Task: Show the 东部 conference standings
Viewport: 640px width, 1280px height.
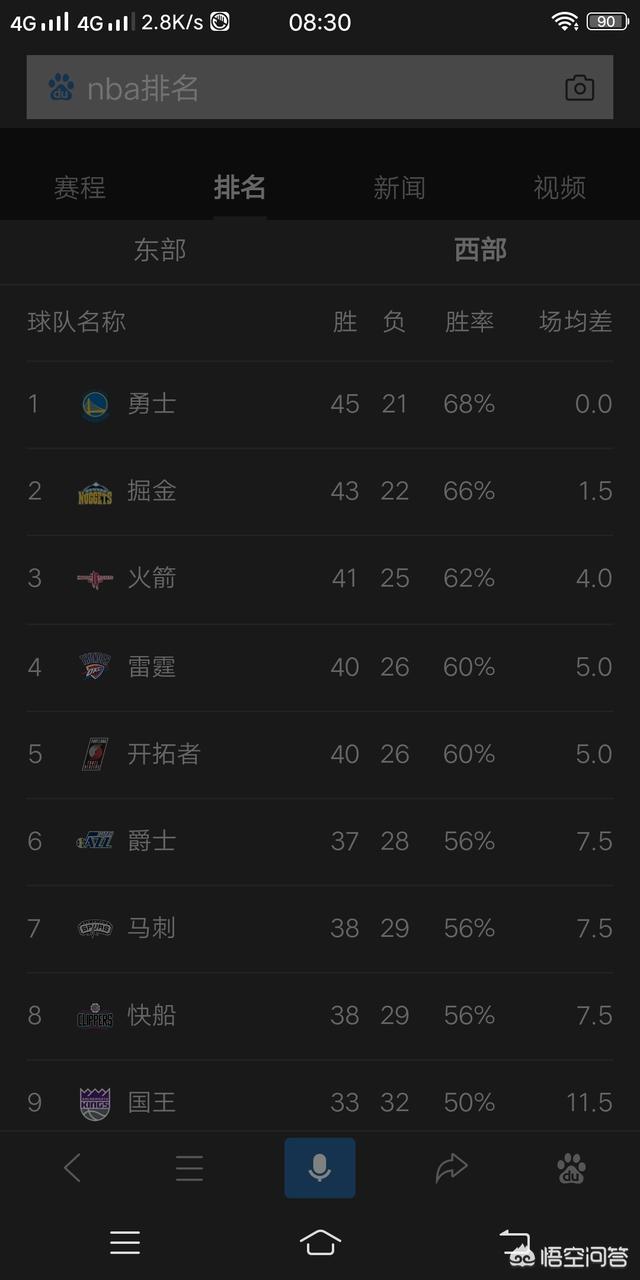Action: coord(160,250)
